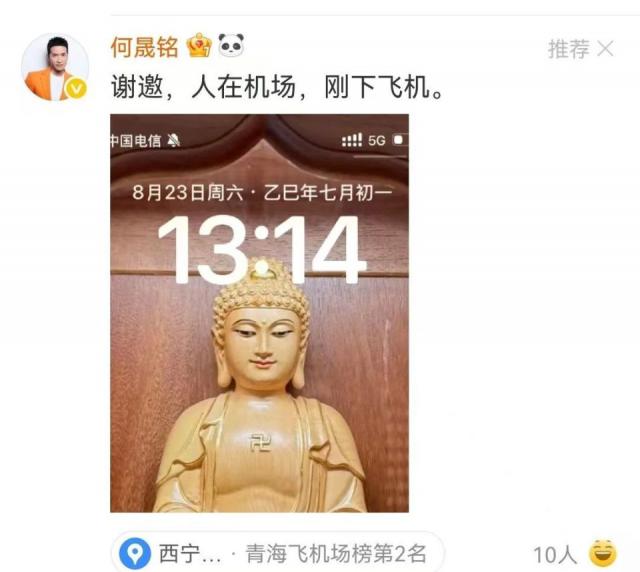Viewport: 640px width, 572px height.
Task: Tap the laughing emoji reaction with 10人
Action: click(x=602, y=552)
